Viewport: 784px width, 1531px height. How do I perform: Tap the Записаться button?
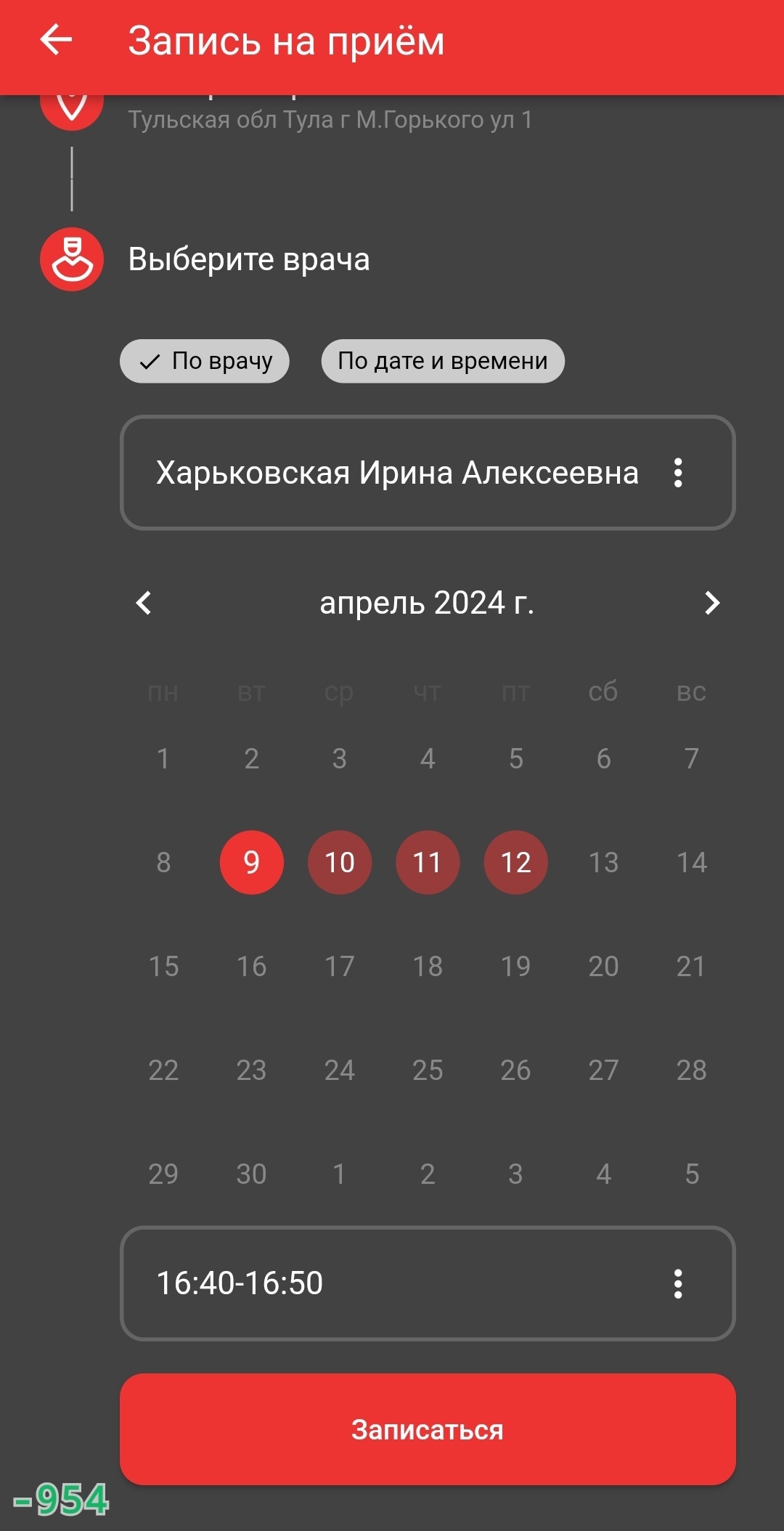(428, 1429)
